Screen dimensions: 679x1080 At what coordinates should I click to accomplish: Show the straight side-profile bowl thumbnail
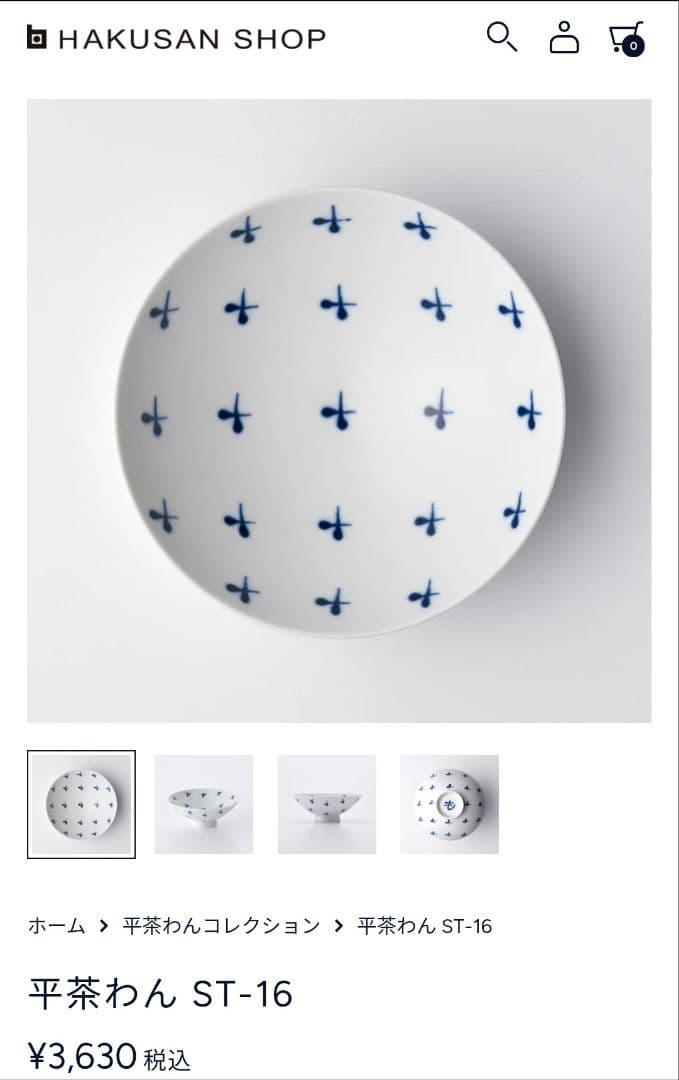tap(327, 804)
